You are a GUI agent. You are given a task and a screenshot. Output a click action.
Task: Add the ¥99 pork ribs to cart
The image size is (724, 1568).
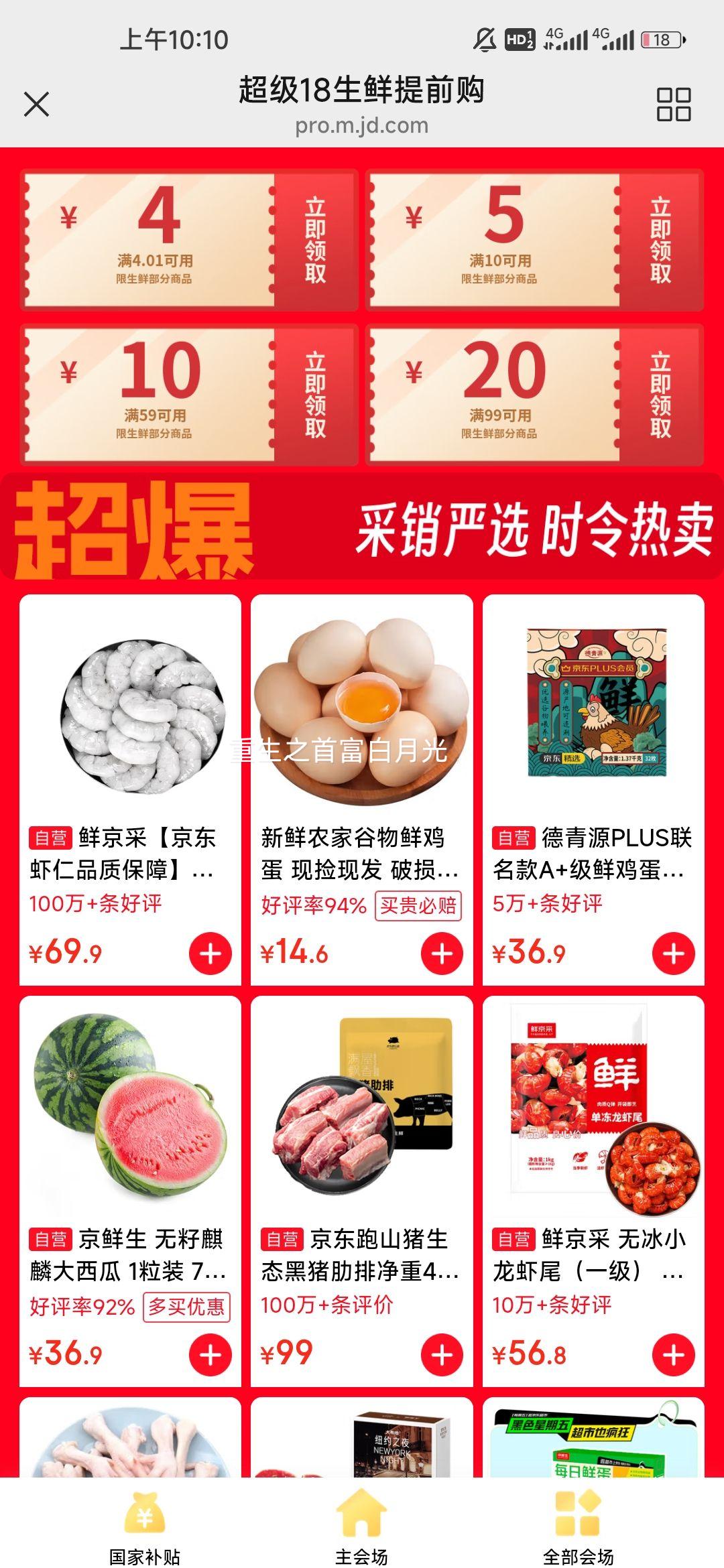[442, 1355]
